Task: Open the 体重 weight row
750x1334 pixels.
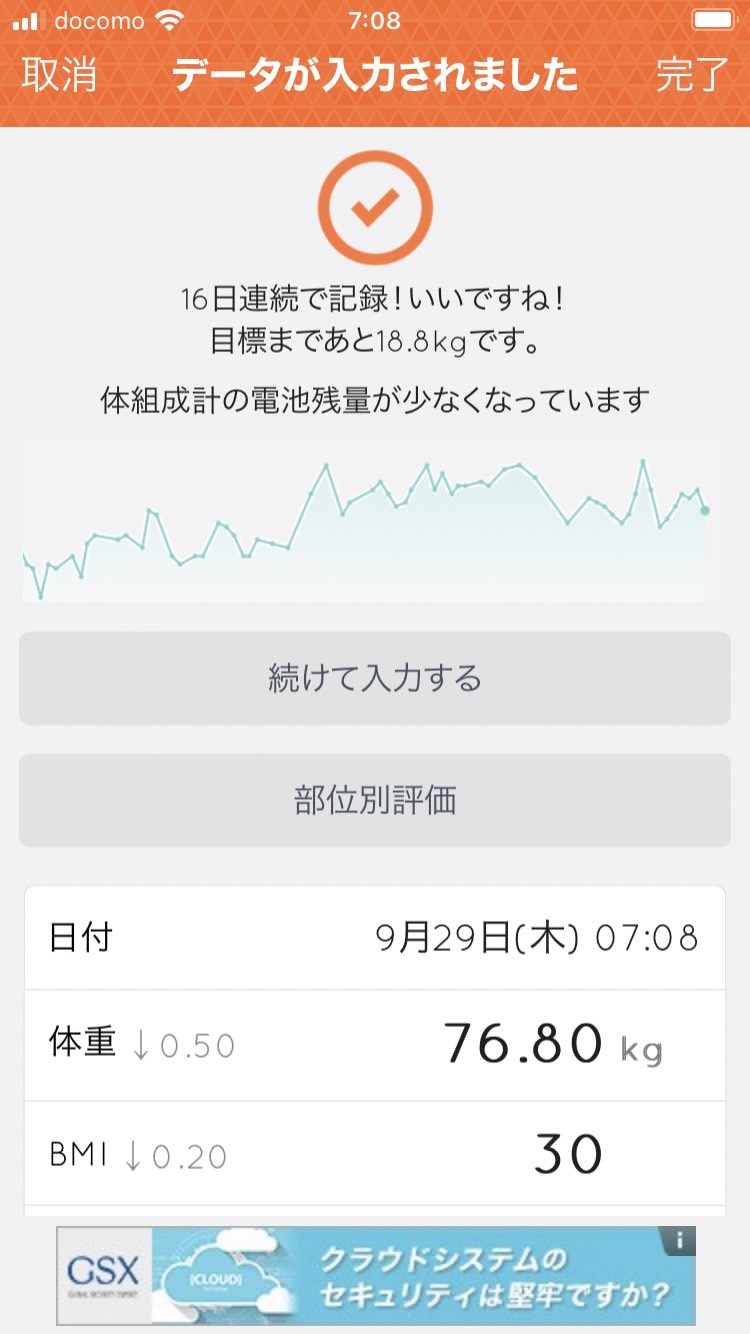Action: pyautogui.click(x=375, y=1045)
